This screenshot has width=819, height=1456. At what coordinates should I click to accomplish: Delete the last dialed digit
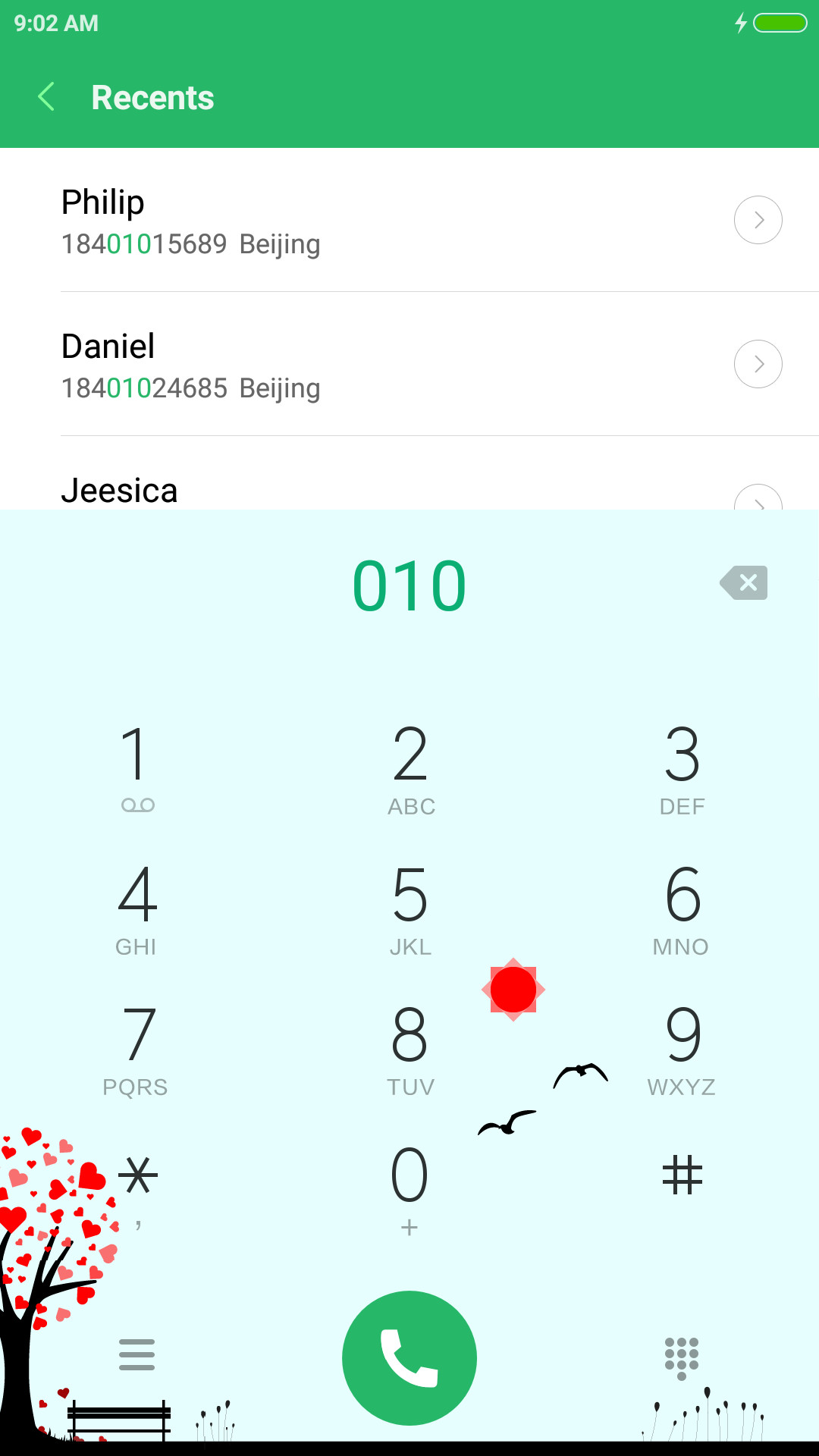click(744, 582)
